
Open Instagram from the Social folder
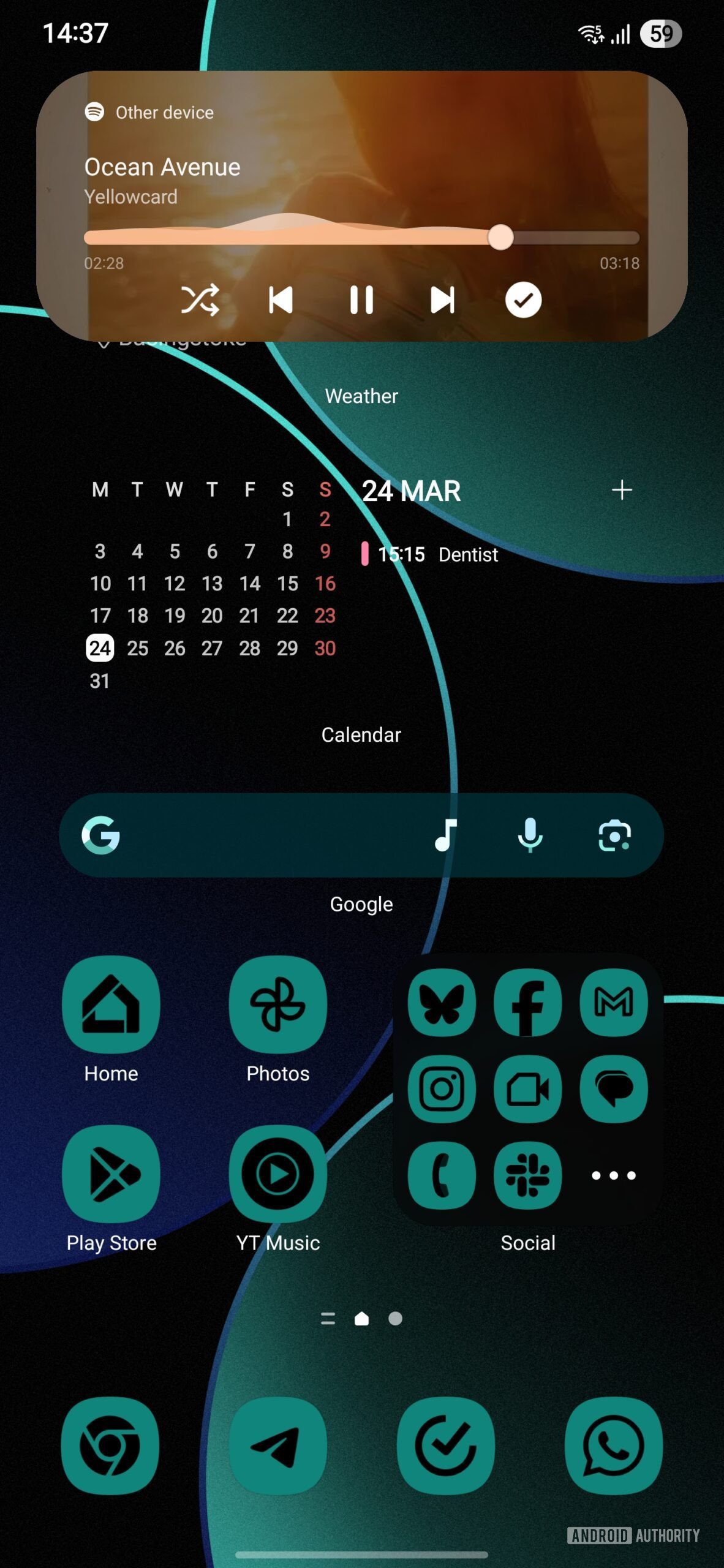coord(442,1089)
